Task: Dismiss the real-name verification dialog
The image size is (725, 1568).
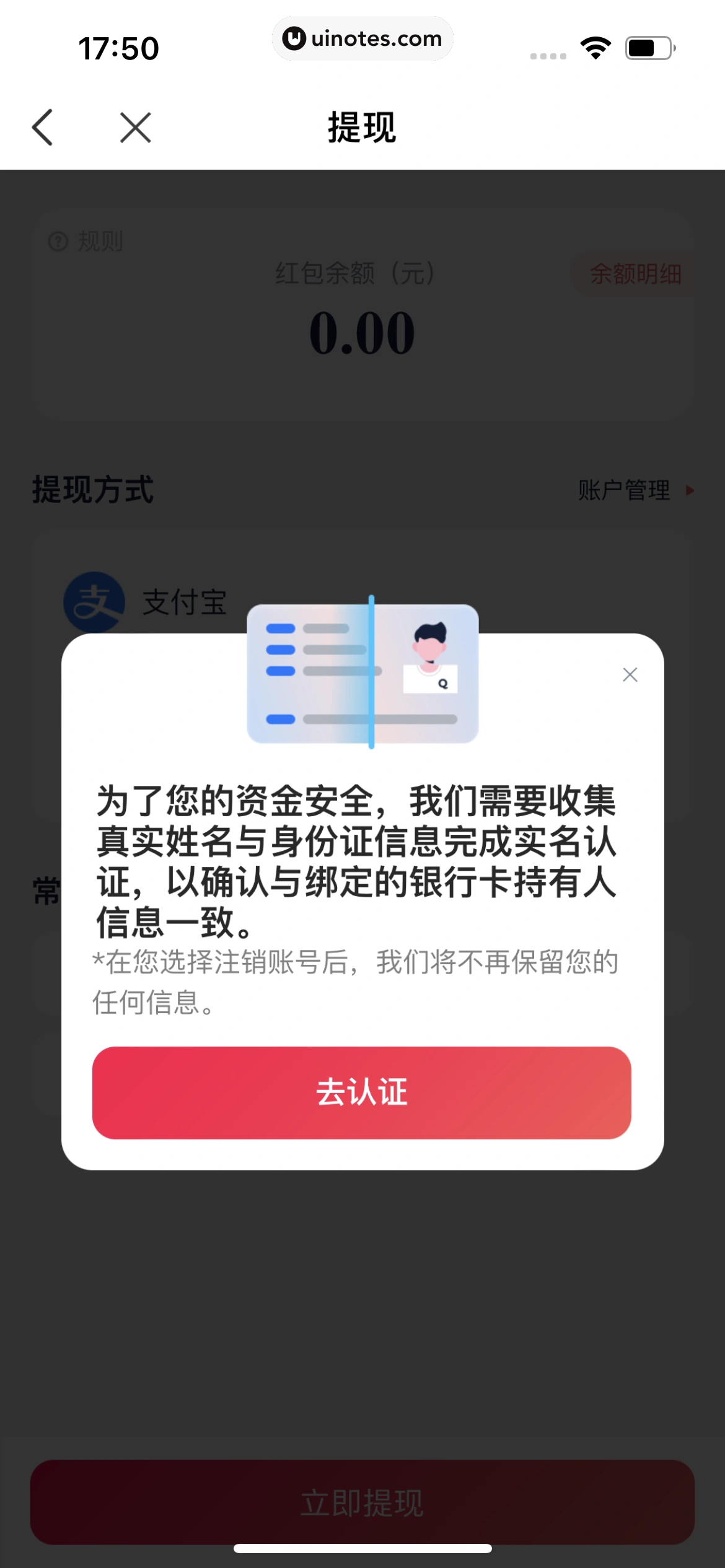Action: pyautogui.click(x=630, y=674)
